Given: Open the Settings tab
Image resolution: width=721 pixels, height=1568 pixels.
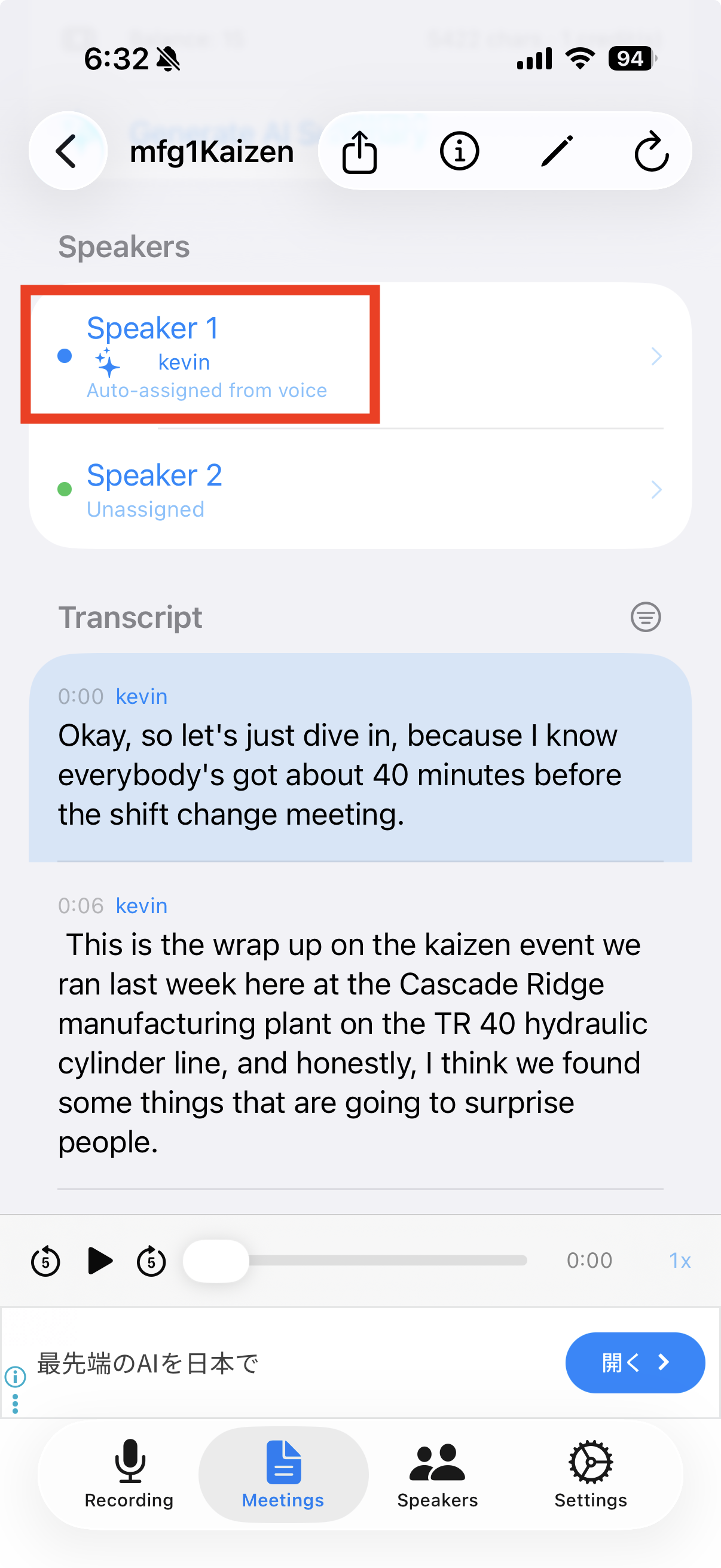Looking at the screenshot, I should tap(591, 1474).
